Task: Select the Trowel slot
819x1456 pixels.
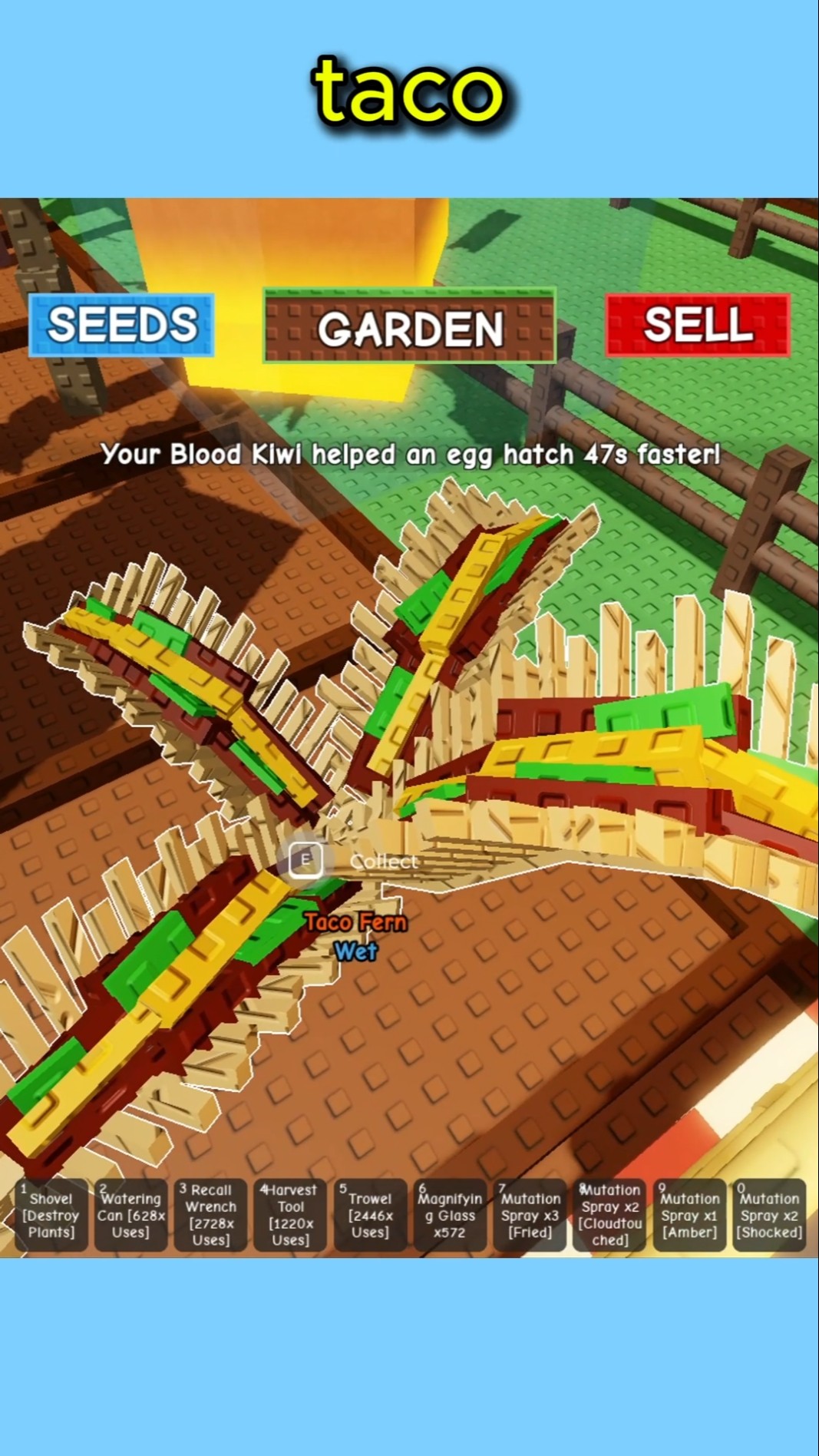Action: (370, 1215)
